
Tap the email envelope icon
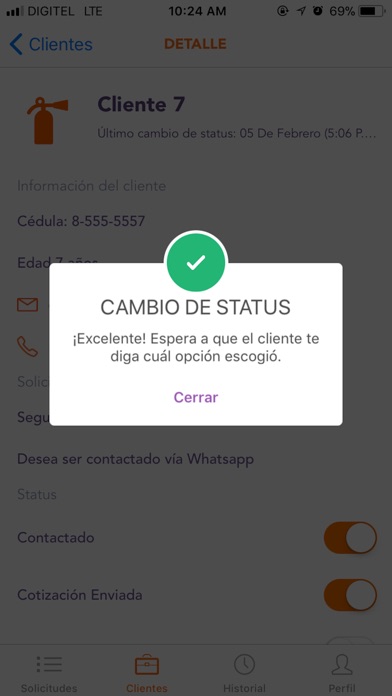pos(28,304)
